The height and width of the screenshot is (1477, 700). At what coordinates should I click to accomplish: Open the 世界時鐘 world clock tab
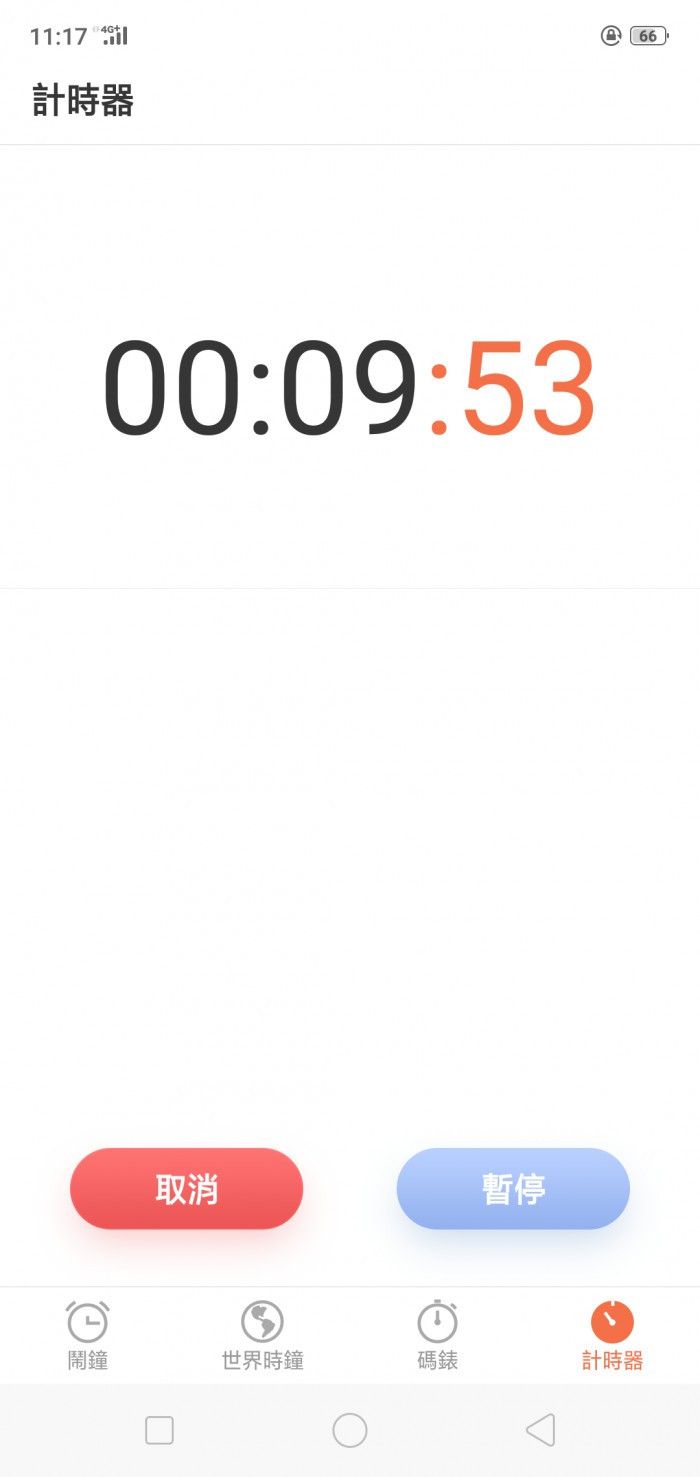click(262, 1335)
